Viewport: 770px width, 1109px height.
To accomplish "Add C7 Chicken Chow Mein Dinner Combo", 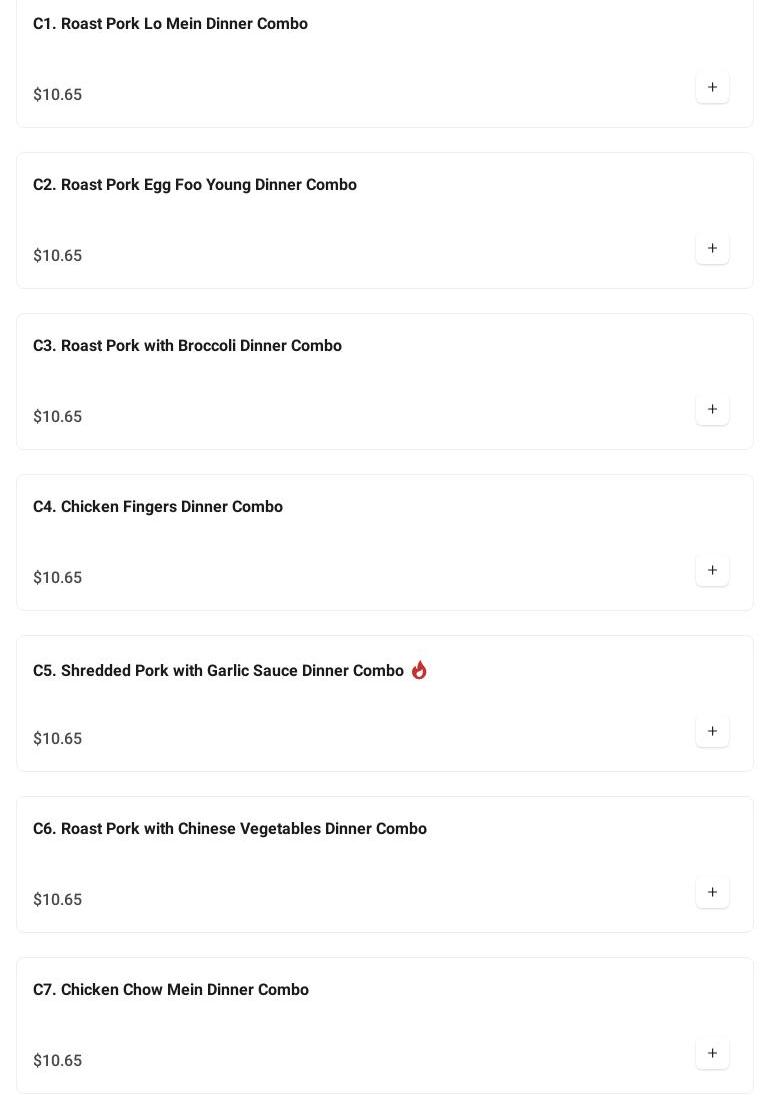I will tap(712, 1054).
